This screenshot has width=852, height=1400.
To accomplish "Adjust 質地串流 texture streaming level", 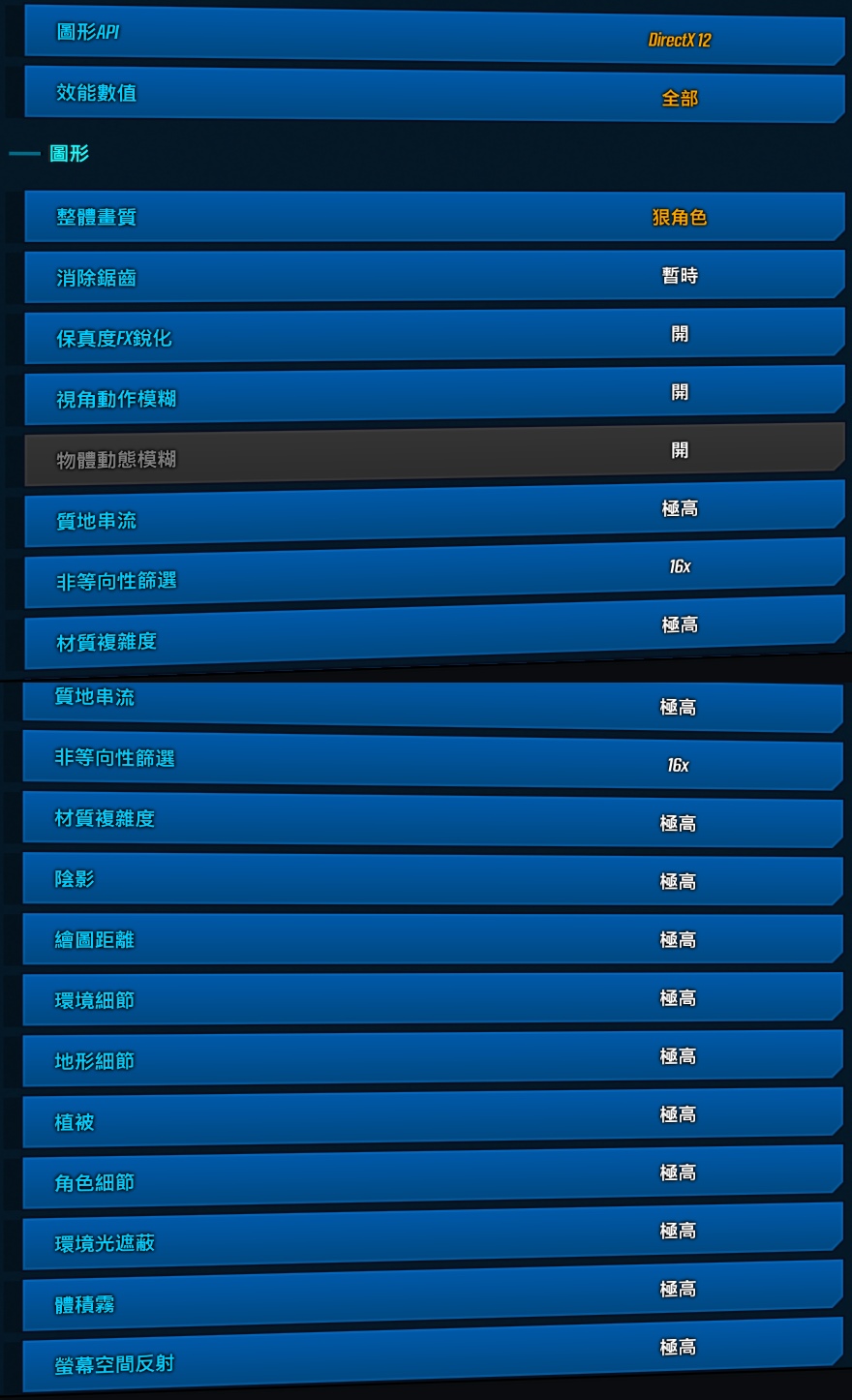I will [426, 513].
